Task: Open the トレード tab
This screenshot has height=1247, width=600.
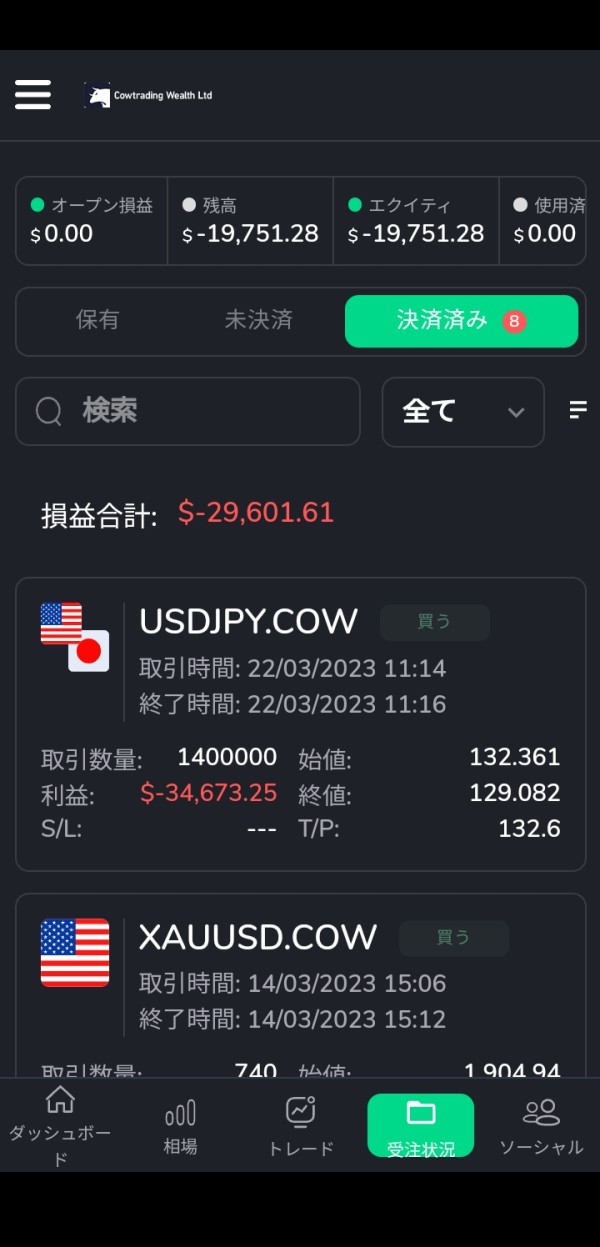Action: (300, 1125)
